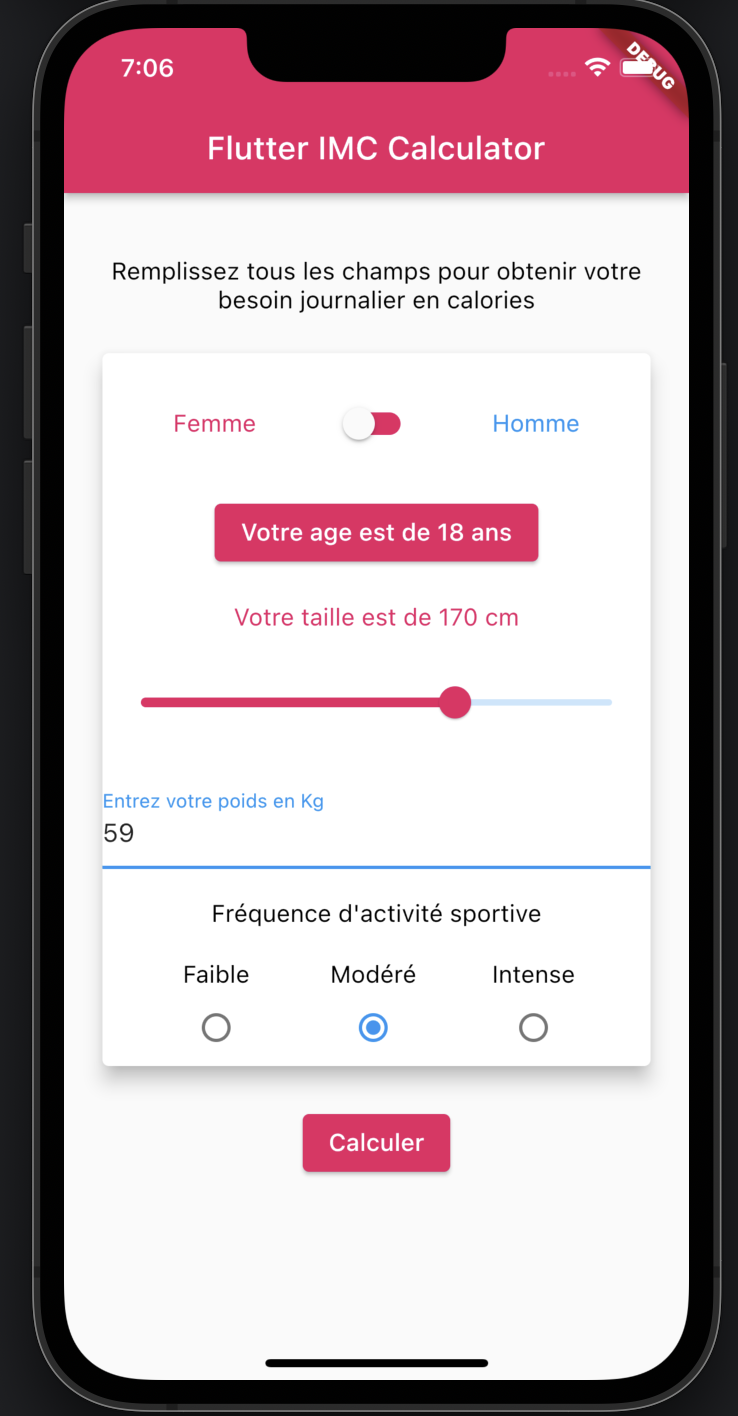Click the weight input field showing 59
Image resolution: width=738 pixels, height=1416 pixels.
point(376,833)
